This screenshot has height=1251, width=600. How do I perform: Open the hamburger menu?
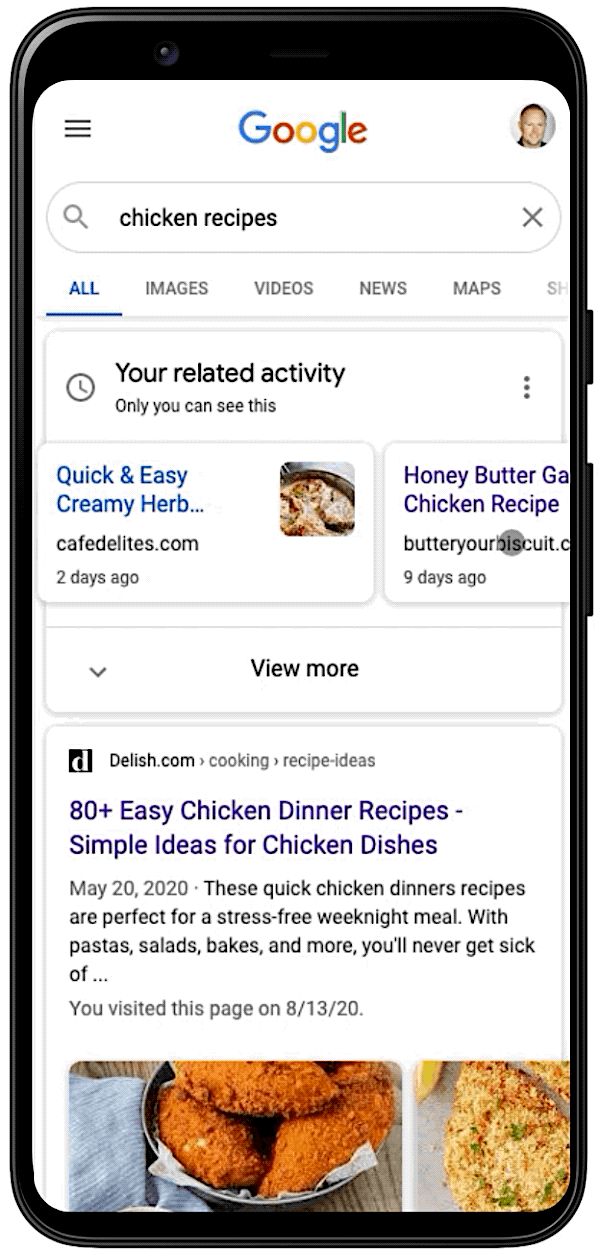point(78,129)
